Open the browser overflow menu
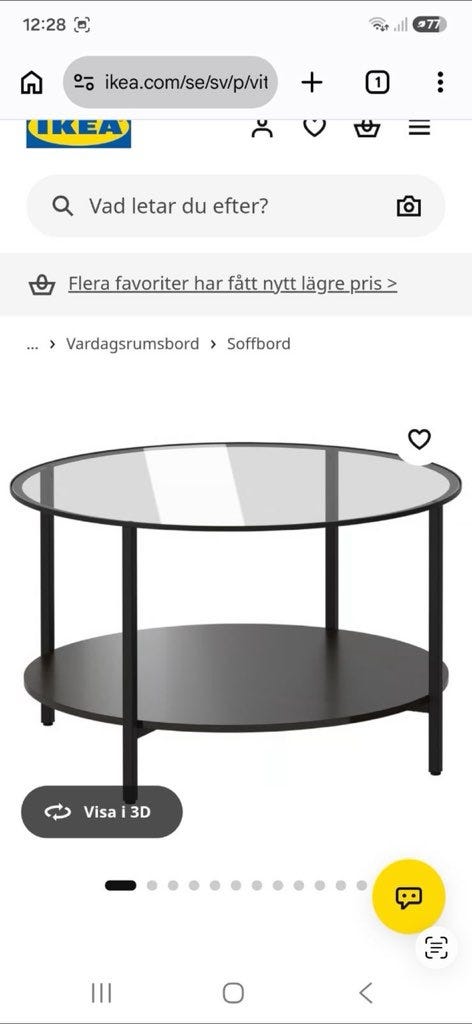The height and width of the screenshot is (1024, 472). pyautogui.click(x=440, y=82)
